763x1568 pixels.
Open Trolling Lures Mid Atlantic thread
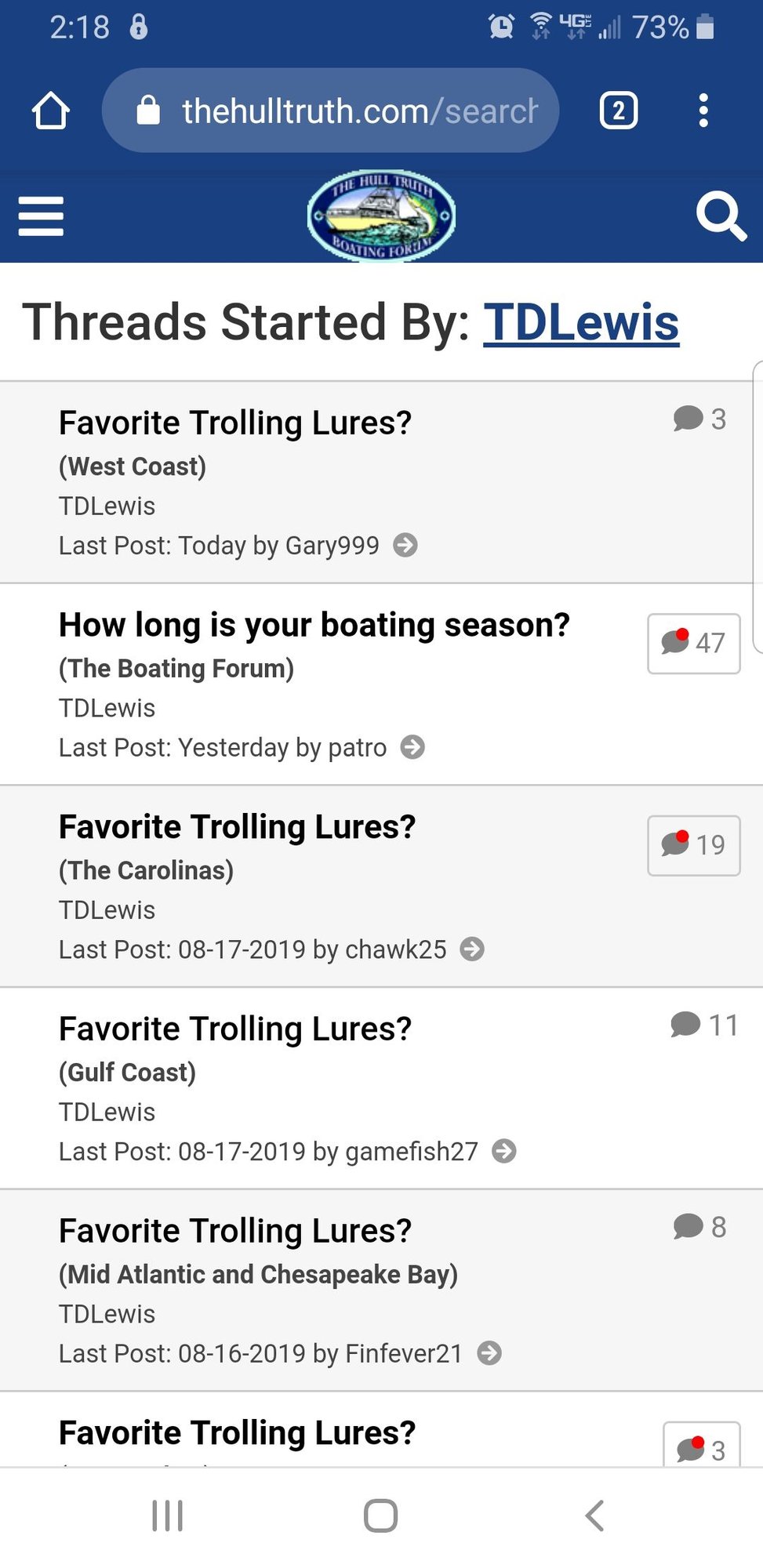click(235, 1231)
